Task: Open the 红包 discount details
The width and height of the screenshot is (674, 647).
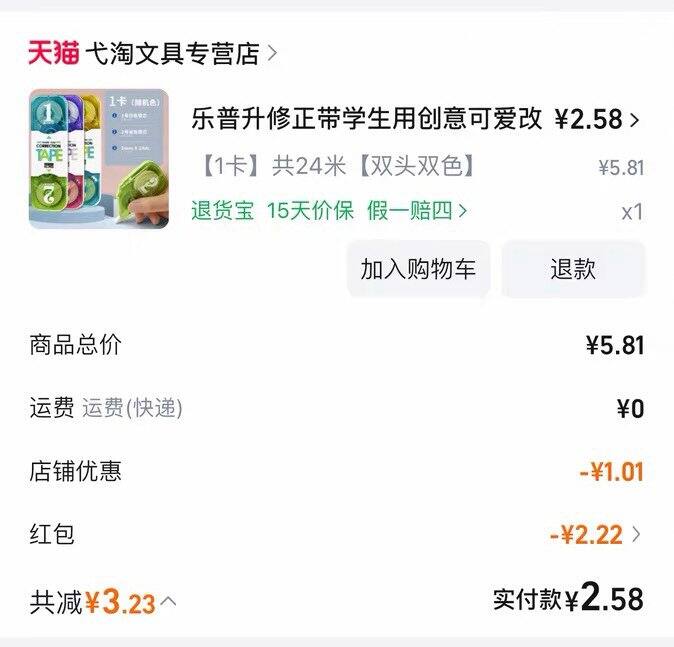Action: [596, 535]
